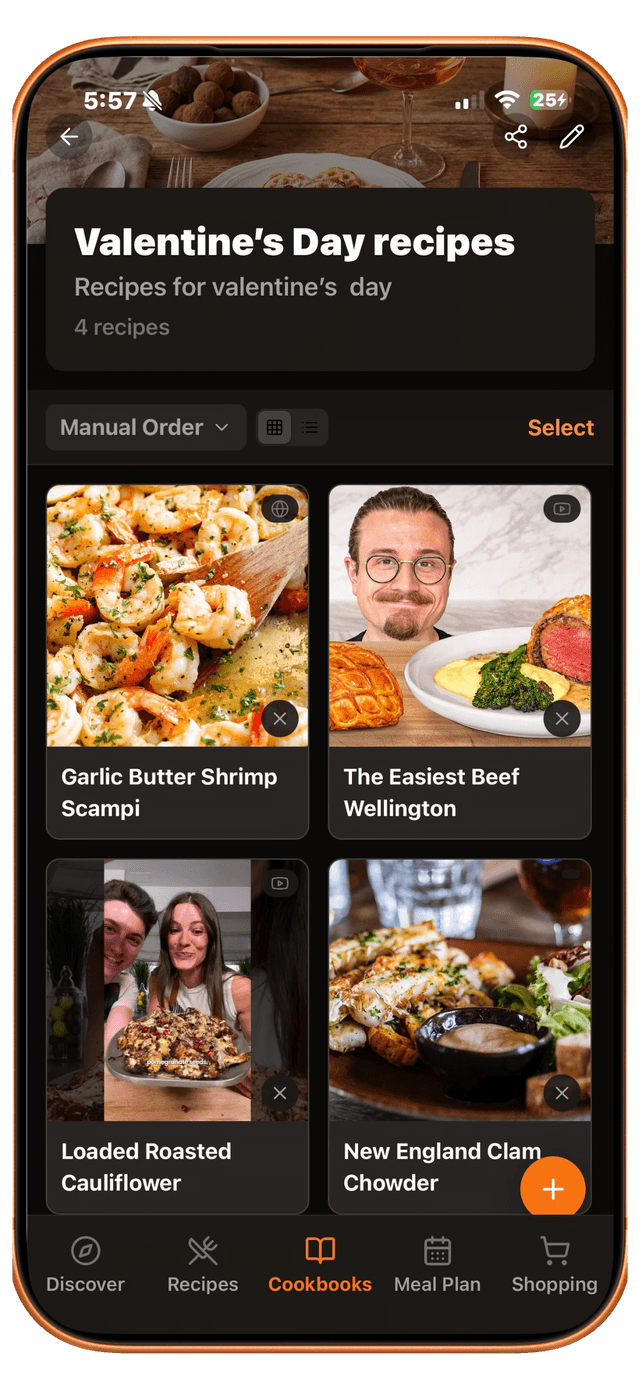Add a new recipe with the plus button

[x=553, y=1189]
